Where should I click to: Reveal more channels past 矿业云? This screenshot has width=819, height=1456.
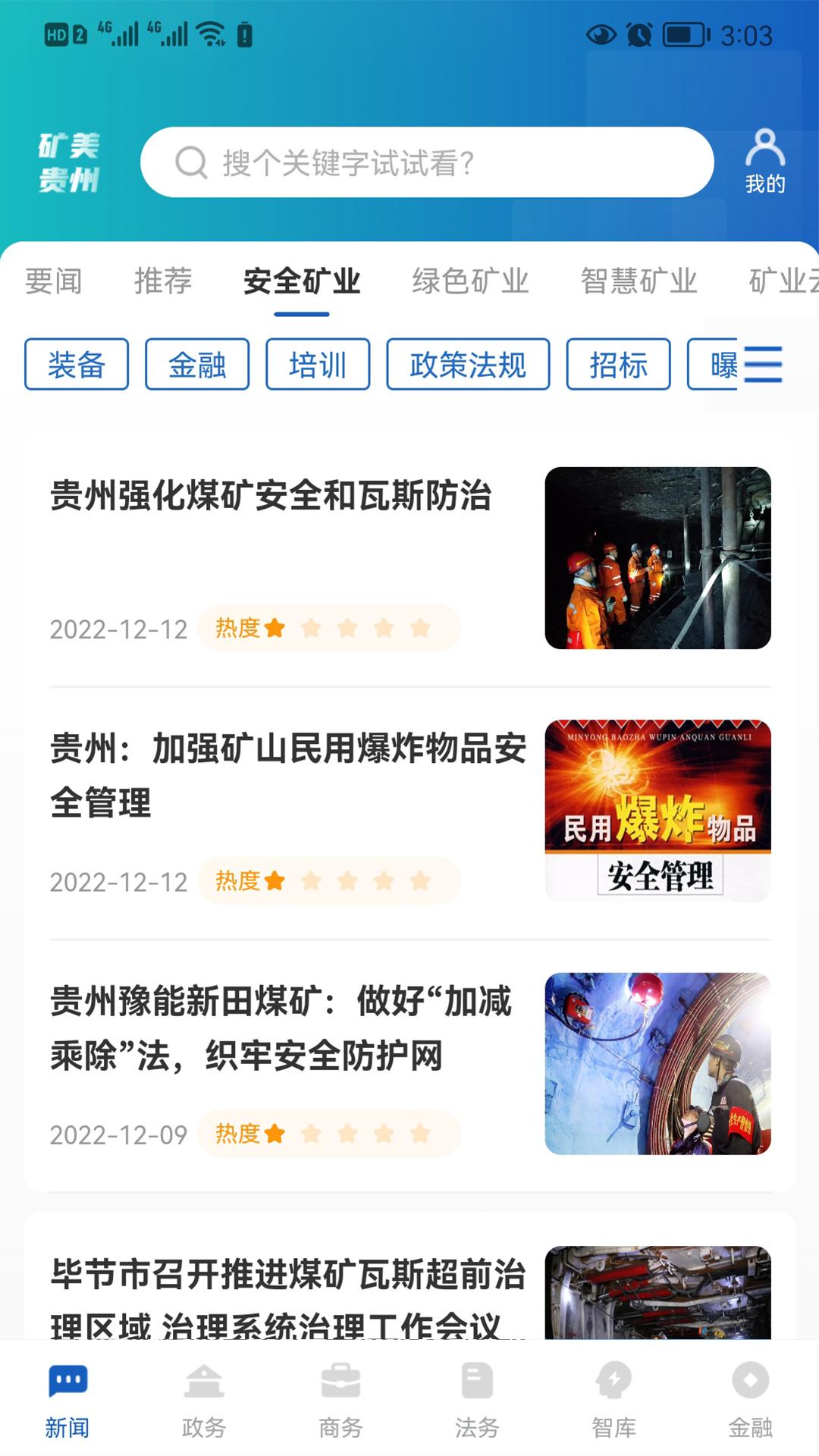[781, 279]
